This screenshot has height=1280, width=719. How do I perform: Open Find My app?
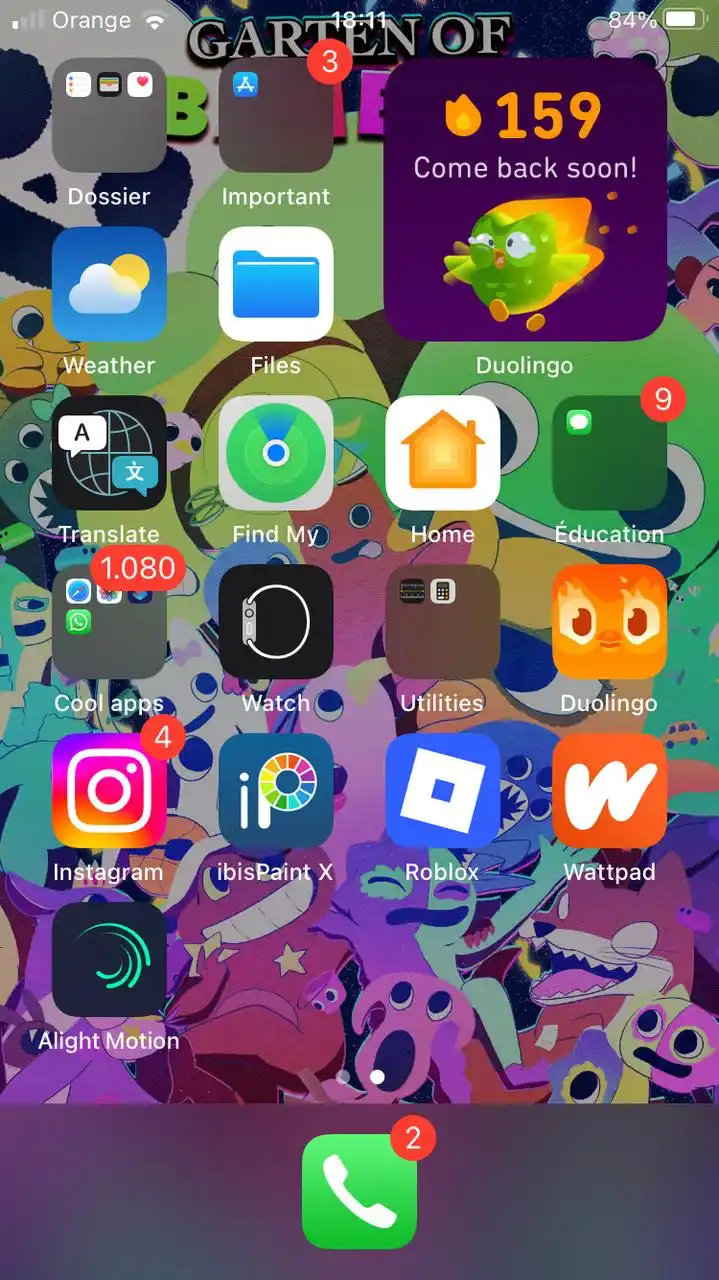275,453
